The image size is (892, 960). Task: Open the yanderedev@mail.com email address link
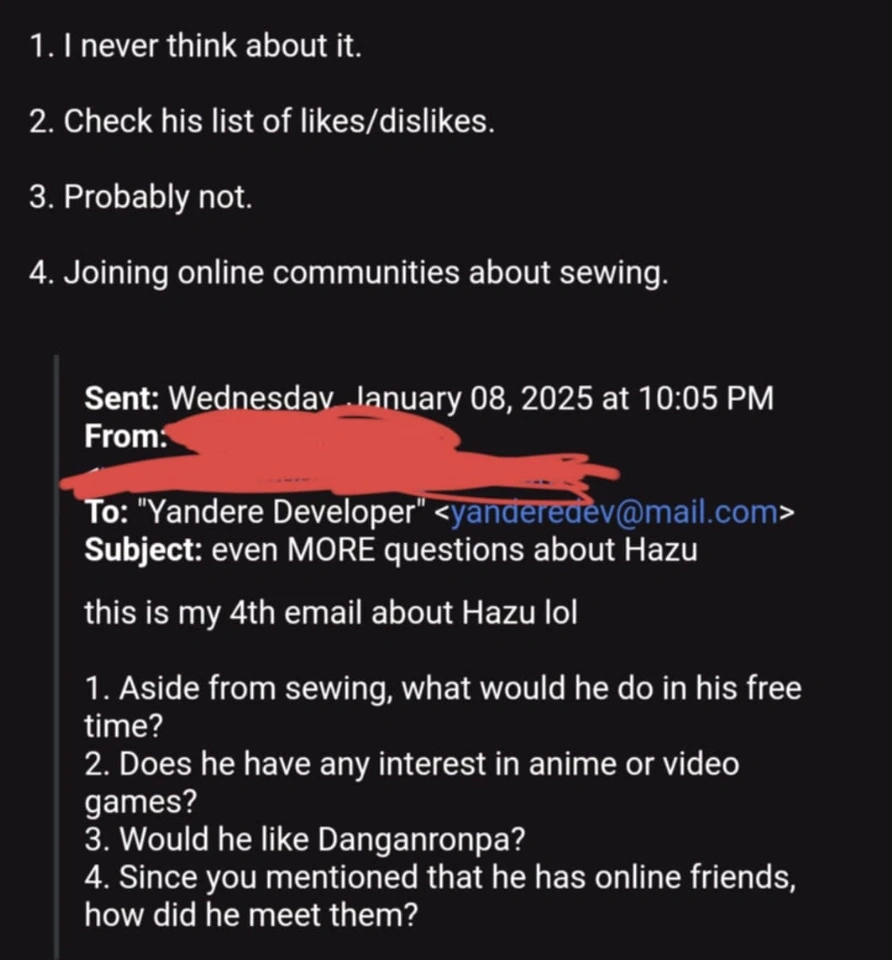pos(614,512)
